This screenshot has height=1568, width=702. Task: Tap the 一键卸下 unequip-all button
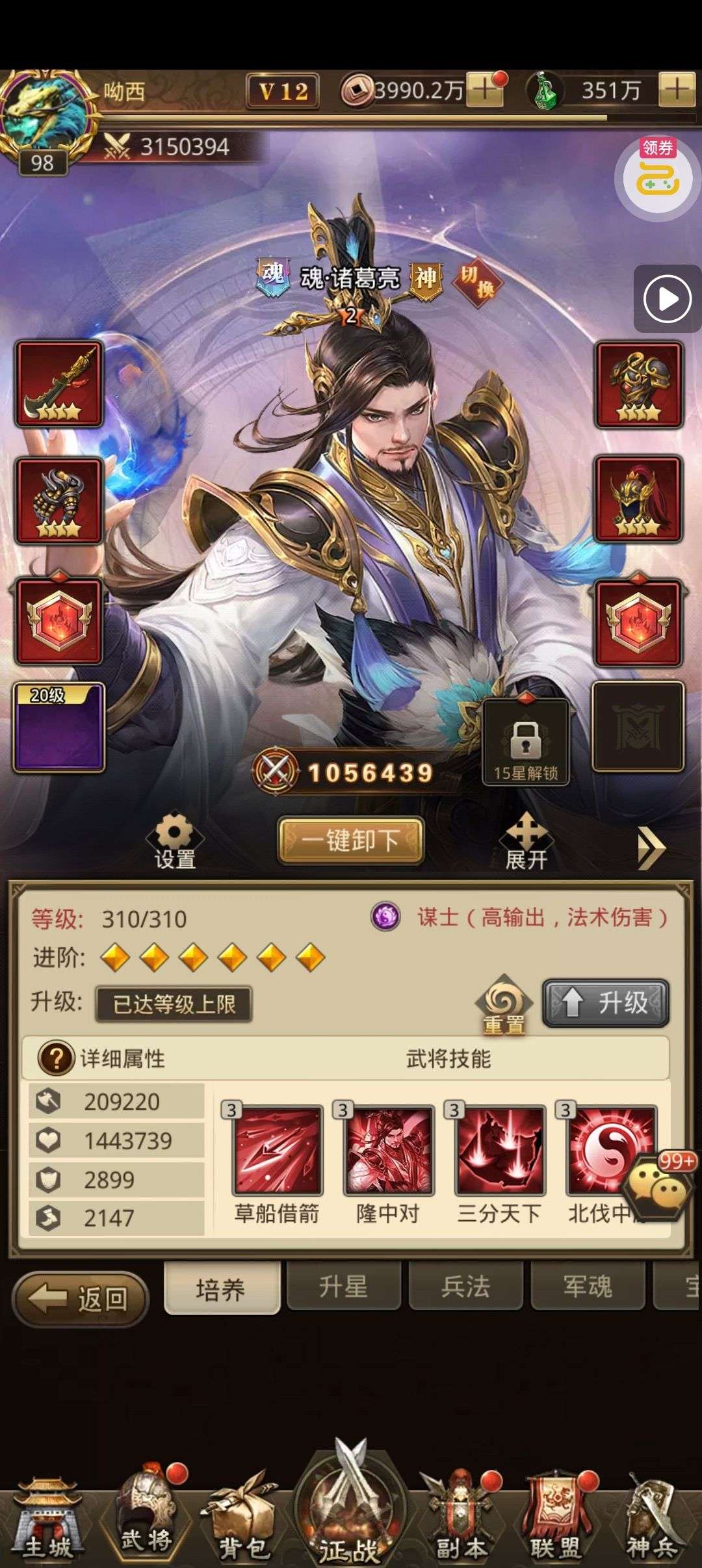point(350,840)
